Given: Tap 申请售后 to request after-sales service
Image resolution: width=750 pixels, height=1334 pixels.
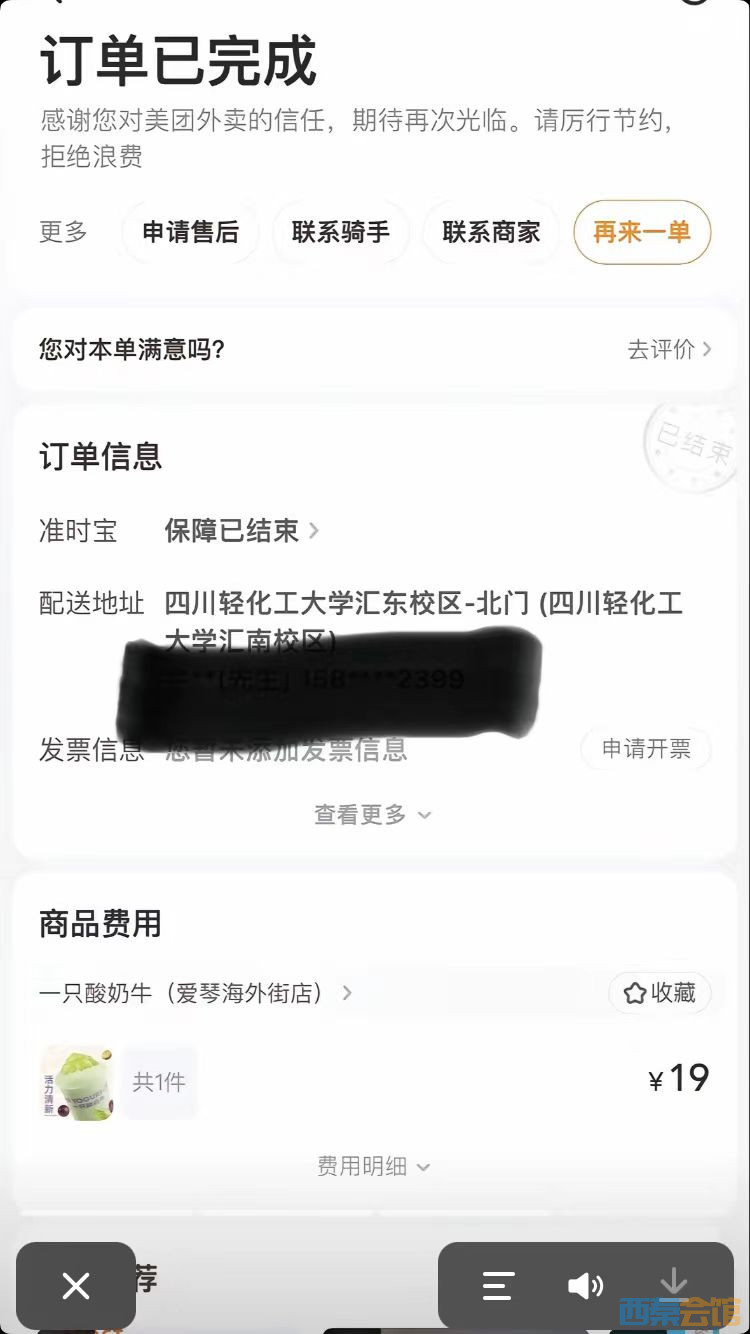Looking at the screenshot, I should tap(190, 232).
